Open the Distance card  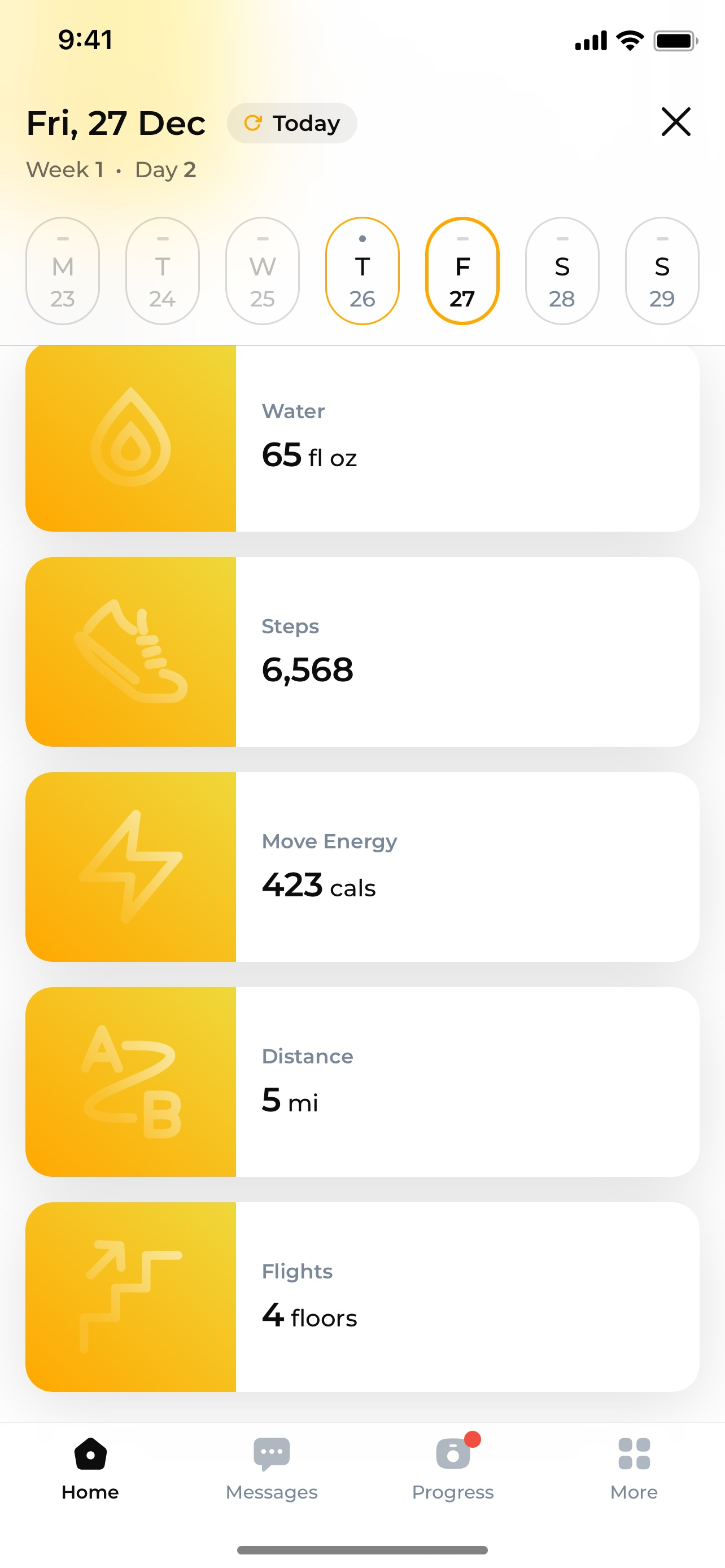(x=362, y=1081)
